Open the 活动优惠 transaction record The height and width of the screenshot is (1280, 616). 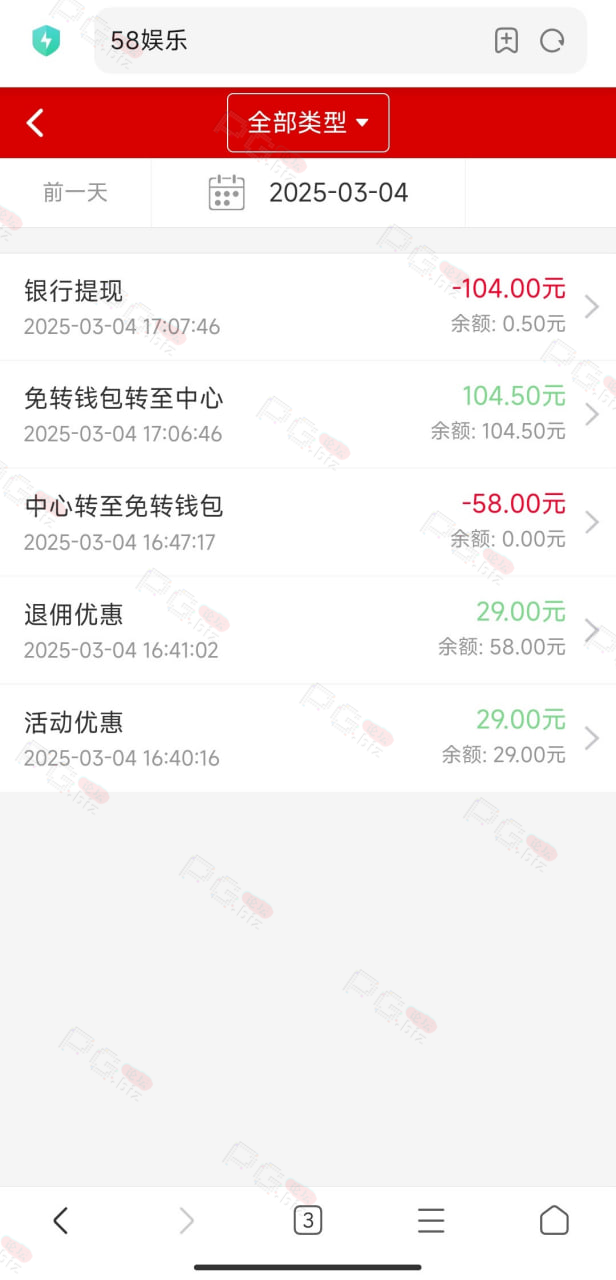coord(308,739)
